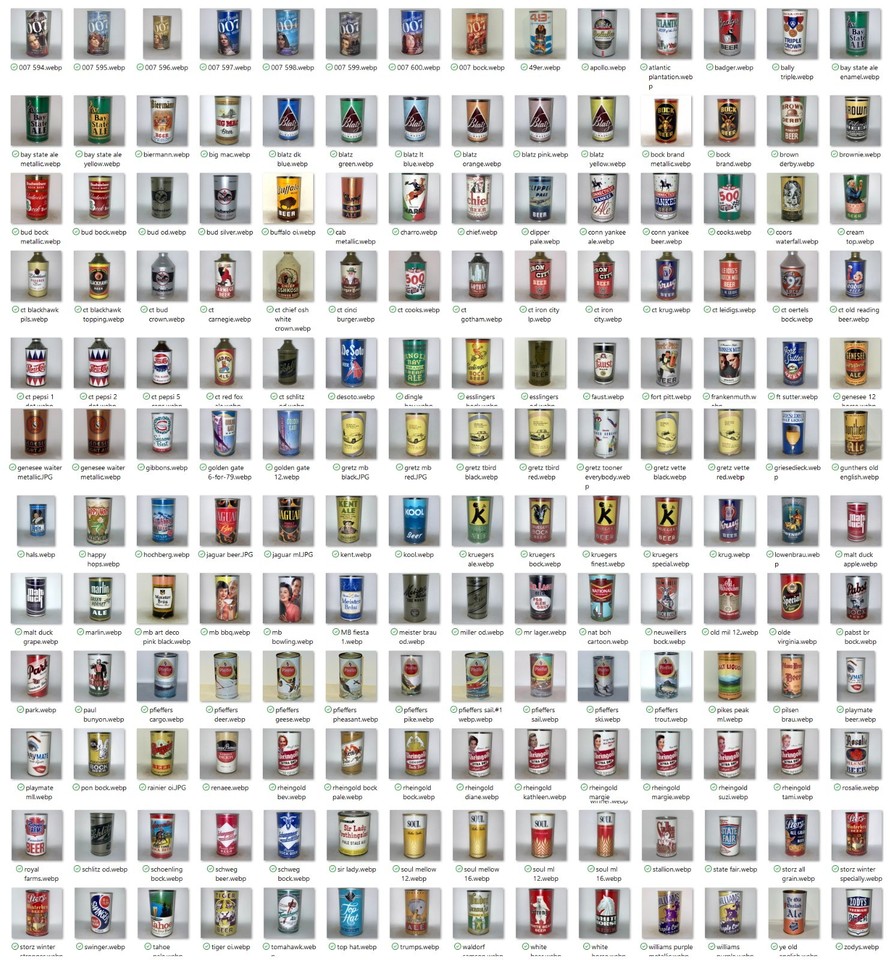Open big mac.webp thumbnail
Image resolution: width=891 pixels, height=960 pixels.
(x=225, y=121)
